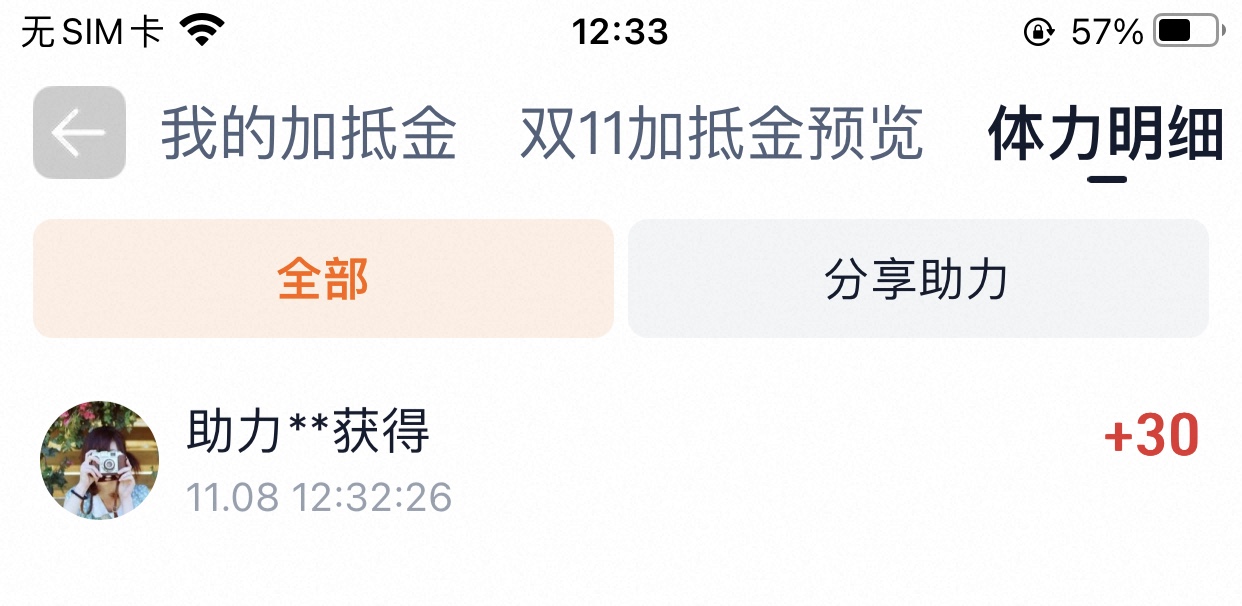Switch to 我的加抵金 tab
The image size is (1242, 606).
(308, 134)
